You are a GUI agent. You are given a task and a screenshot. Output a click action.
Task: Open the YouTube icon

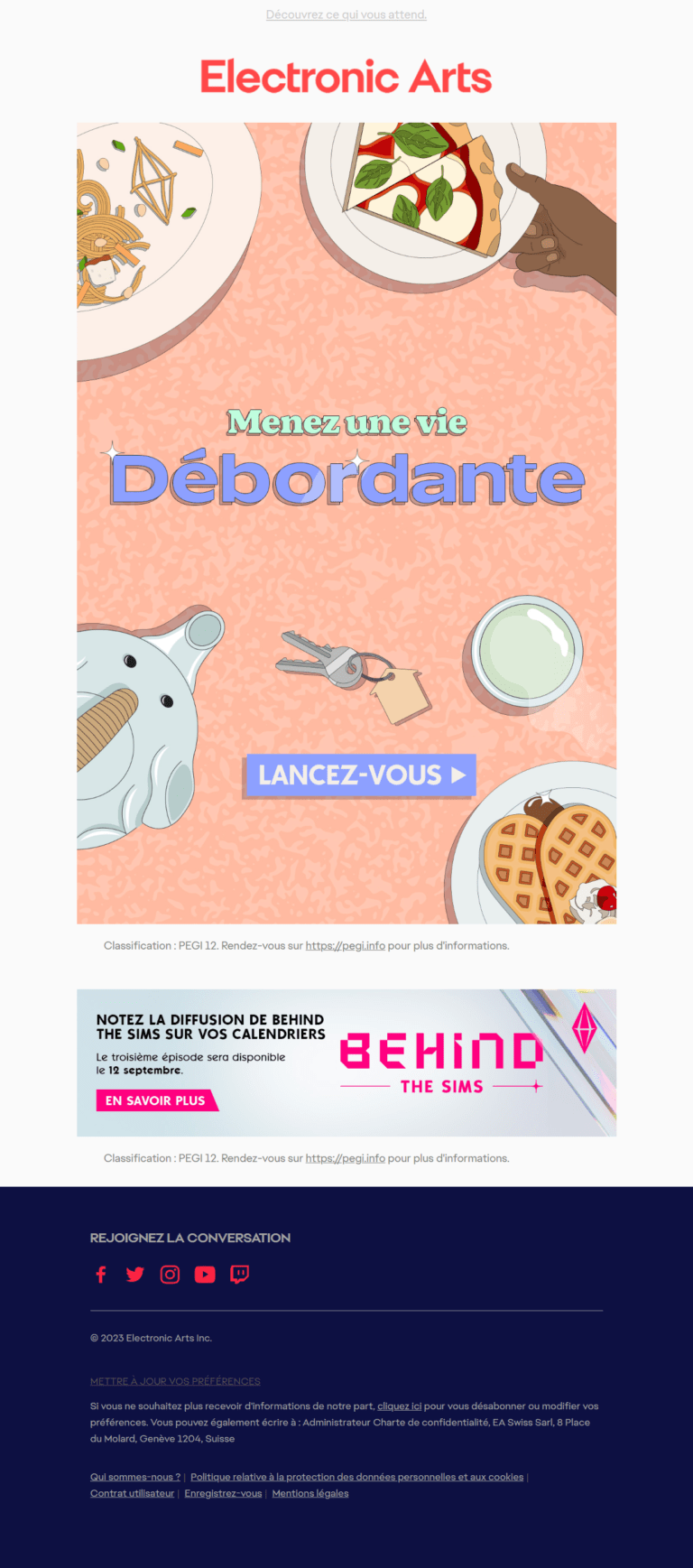205,1275
